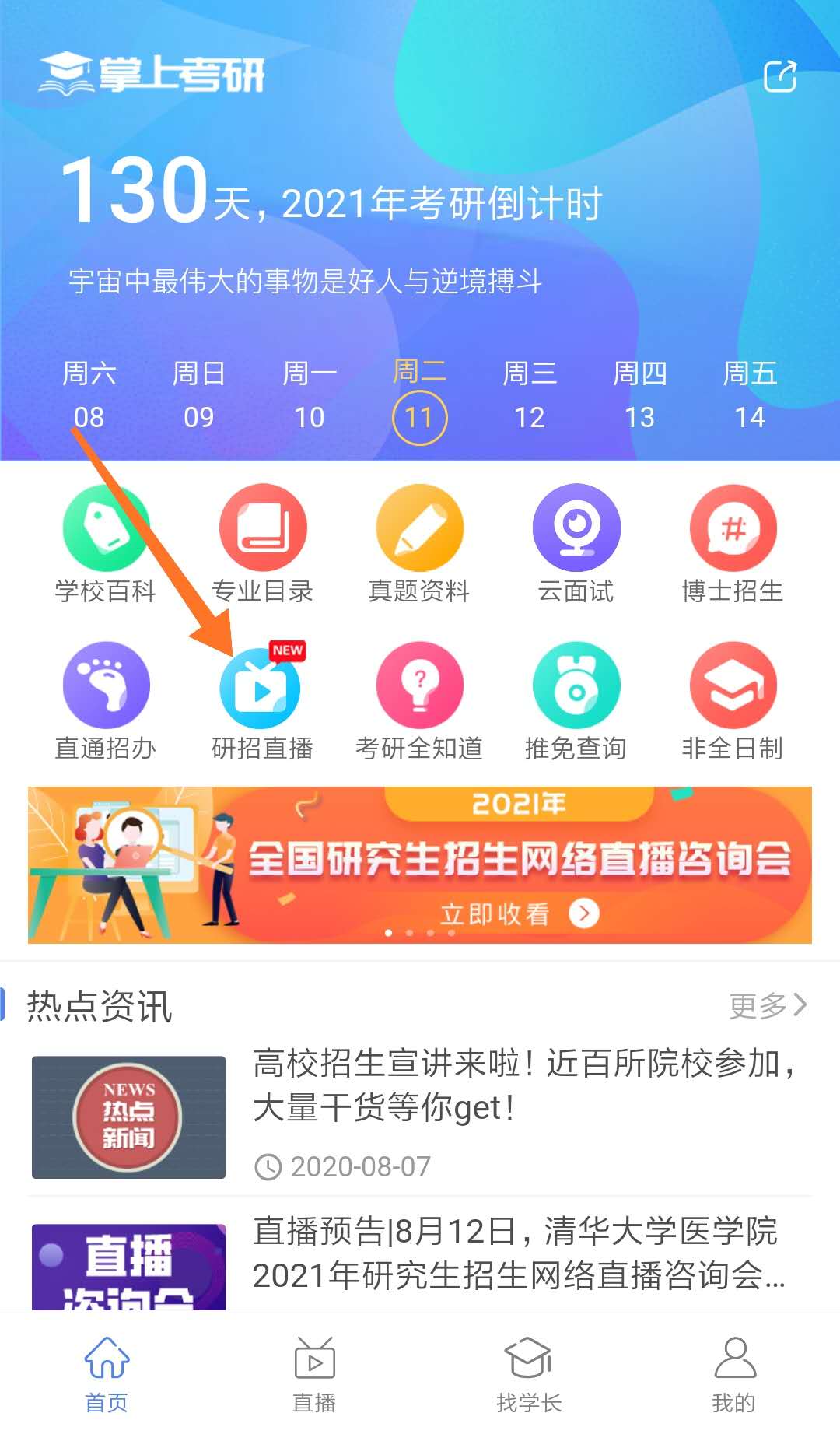Open 学校百科 shortcut
The image size is (840, 1441).
(x=106, y=543)
